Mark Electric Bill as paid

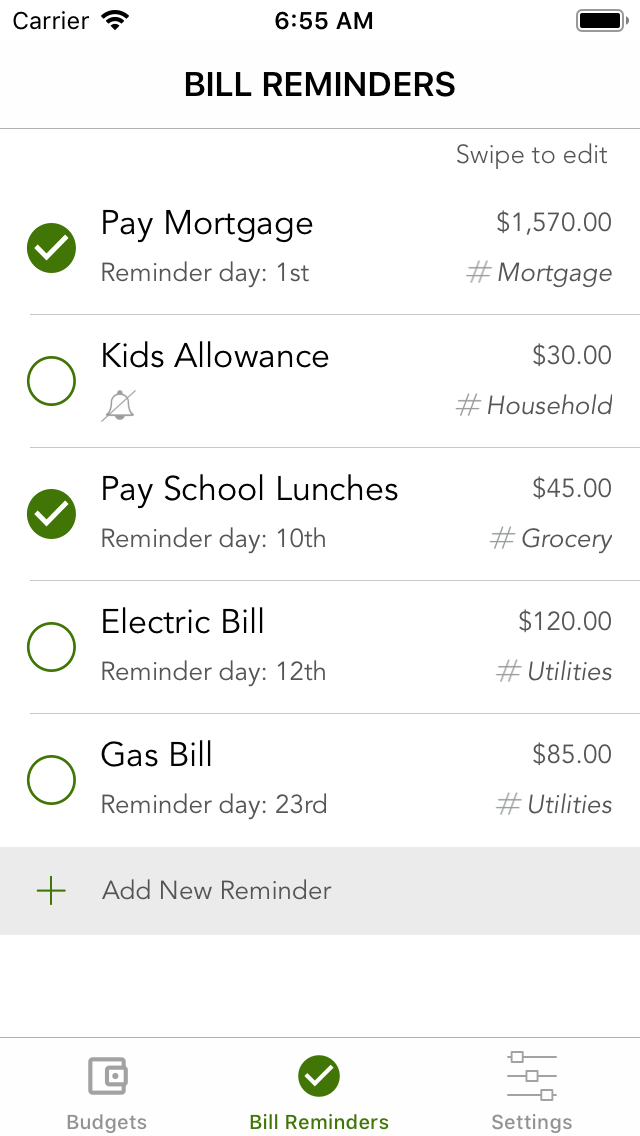pos(51,647)
